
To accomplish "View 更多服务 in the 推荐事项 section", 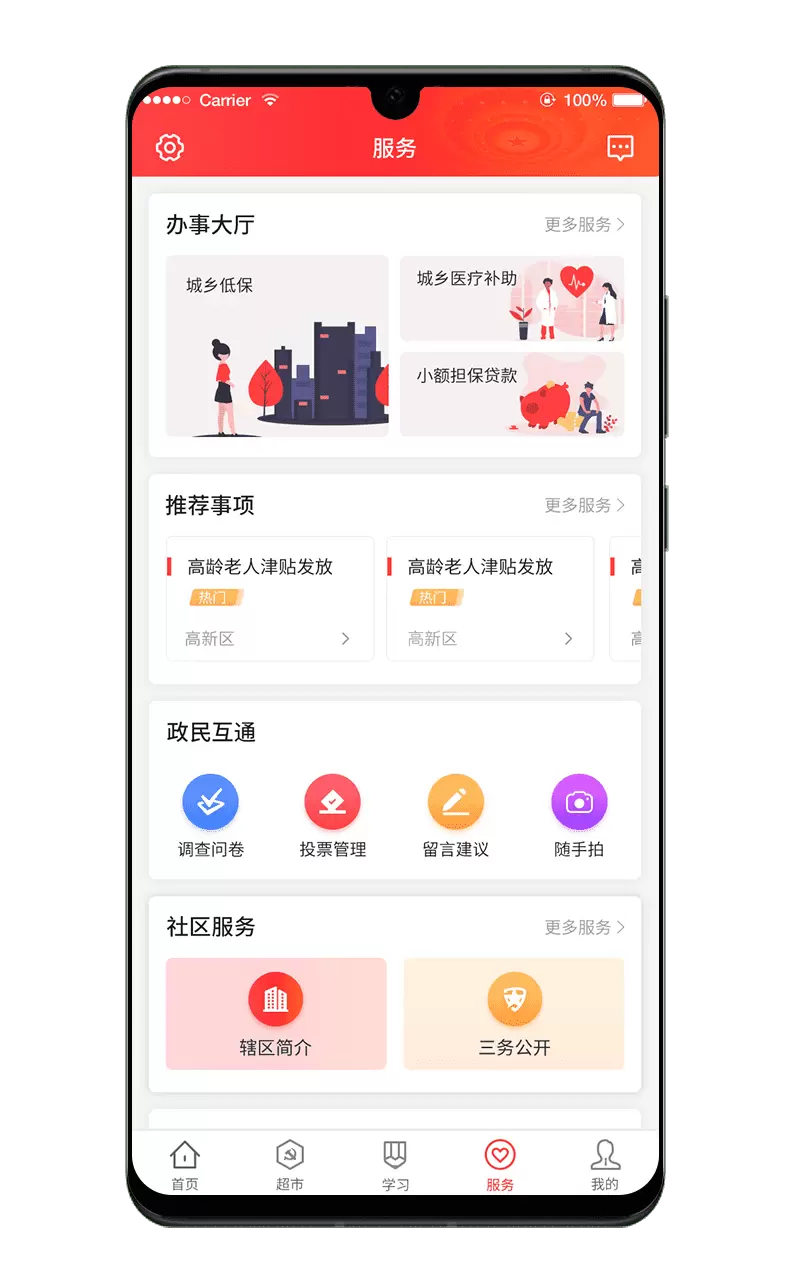I will pyautogui.click(x=584, y=506).
